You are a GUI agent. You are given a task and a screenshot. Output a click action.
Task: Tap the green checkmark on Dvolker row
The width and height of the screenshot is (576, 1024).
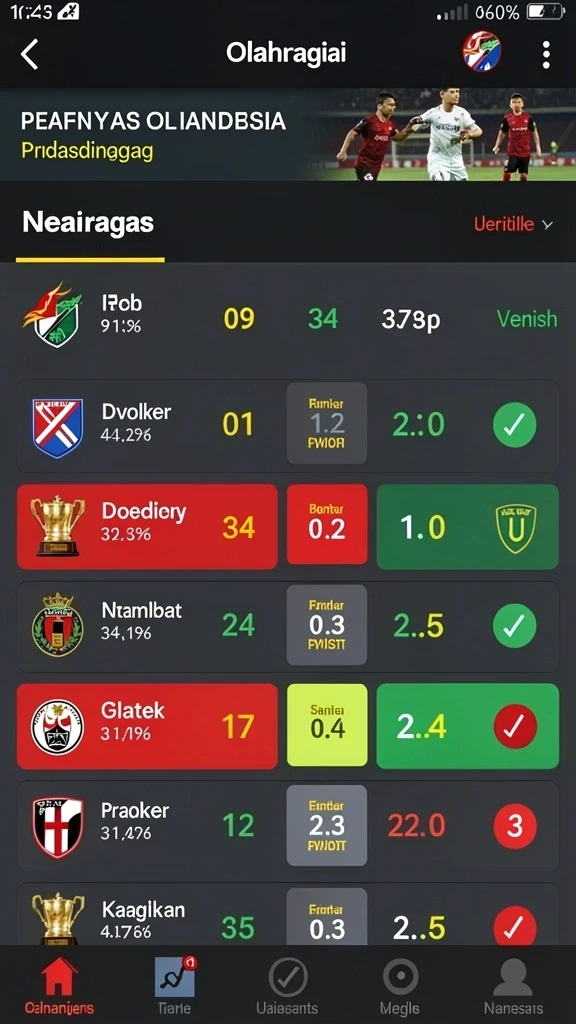click(x=515, y=425)
